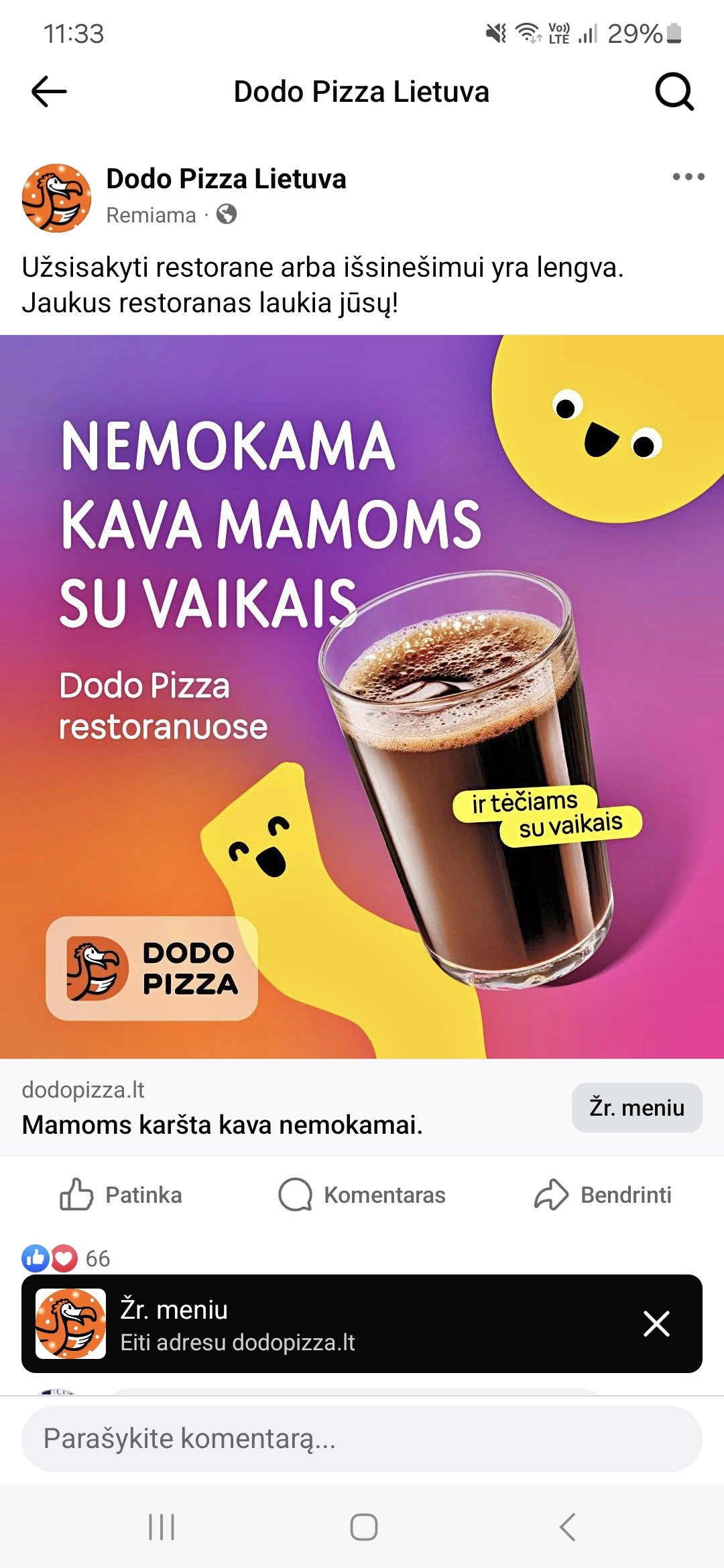The height and width of the screenshot is (1568, 724).
Task: Dismiss the black Žr. meniu banner
Action: [656, 1323]
